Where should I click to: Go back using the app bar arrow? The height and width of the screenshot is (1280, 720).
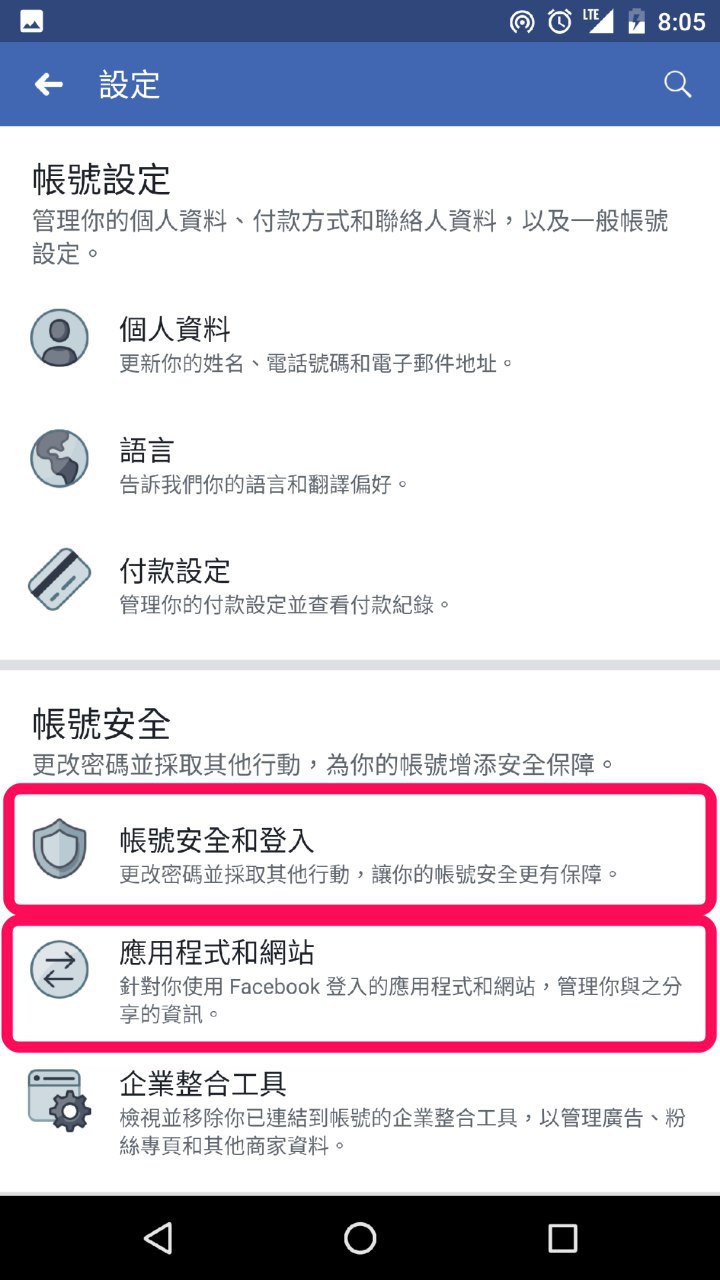[49, 85]
